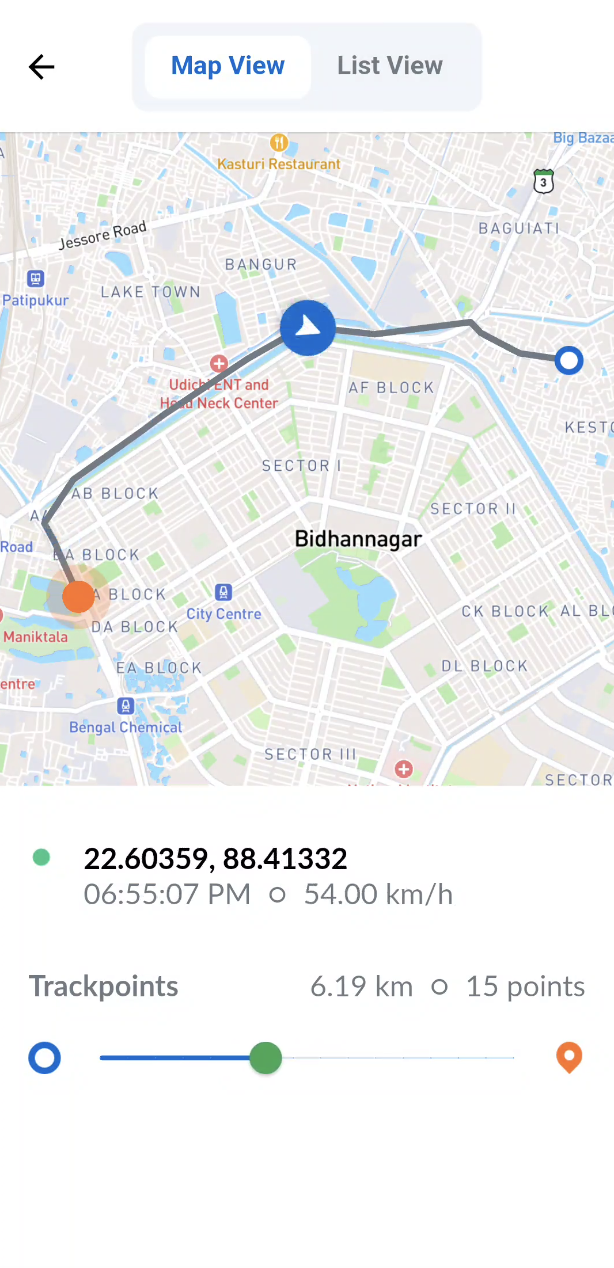The height and width of the screenshot is (1268, 614).
Task: Select the Map View tab
Action: tap(228, 66)
